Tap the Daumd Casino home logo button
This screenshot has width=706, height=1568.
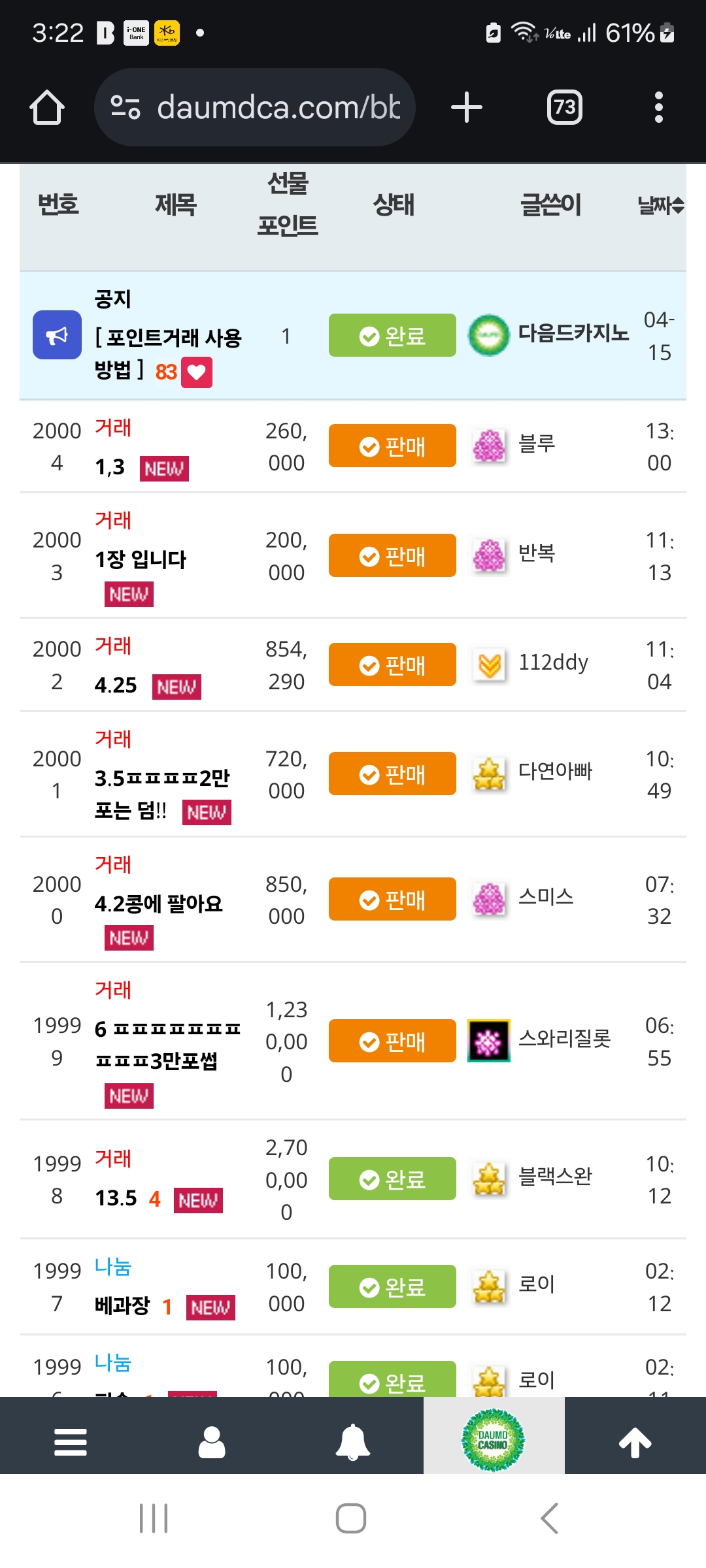click(x=494, y=1441)
